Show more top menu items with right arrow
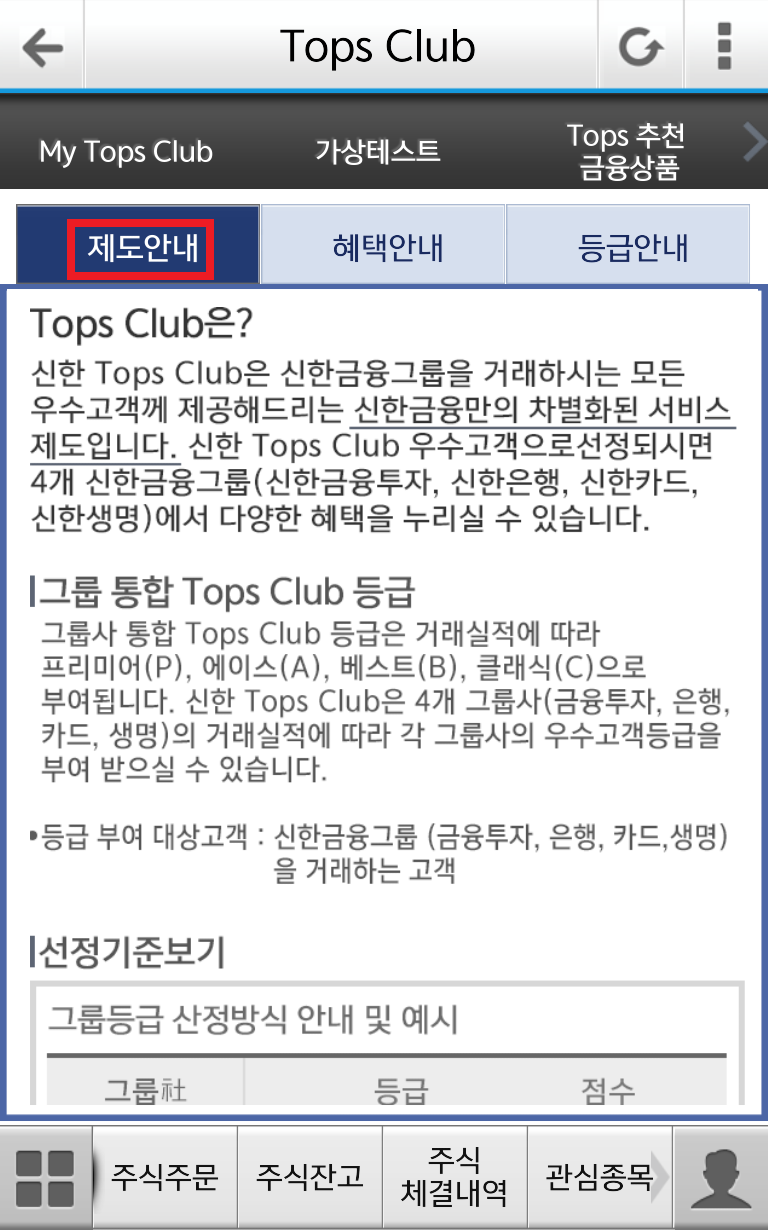 (753, 145)
